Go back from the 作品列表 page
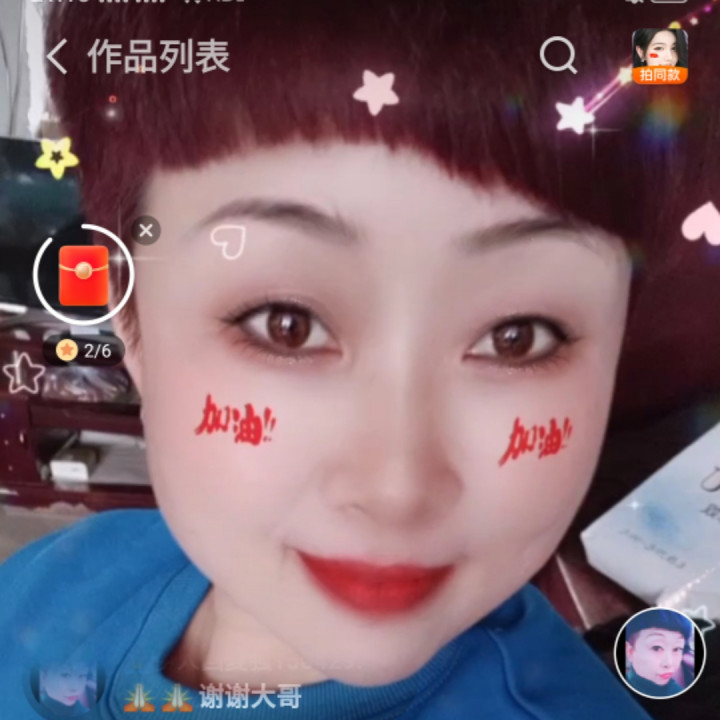The height and width of the screenshot is (720, 720). tap(56, 57)
